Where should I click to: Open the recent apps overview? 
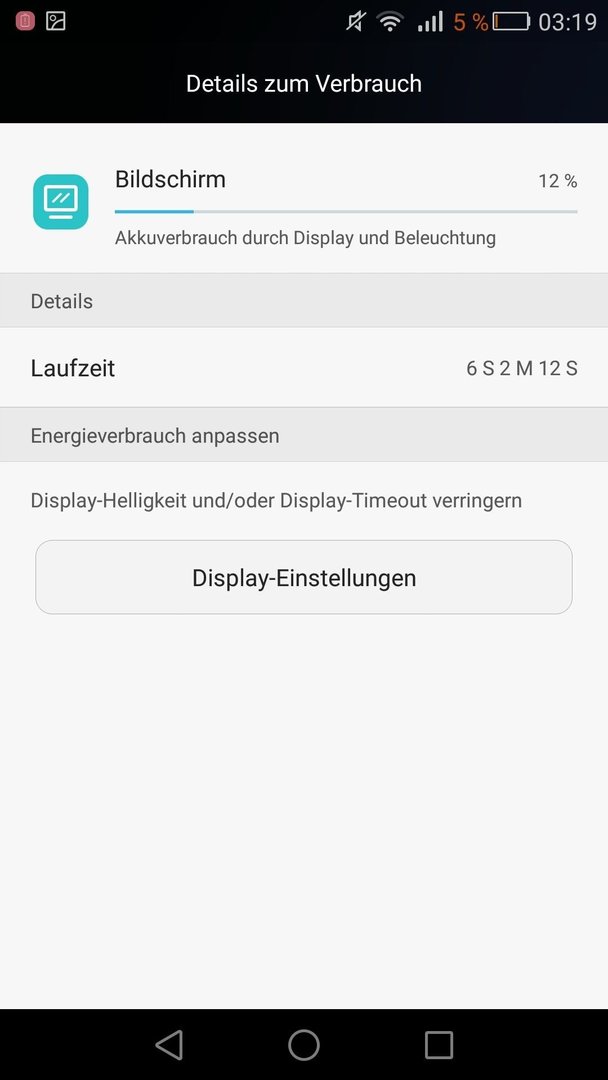click(x=439, y=1044)
